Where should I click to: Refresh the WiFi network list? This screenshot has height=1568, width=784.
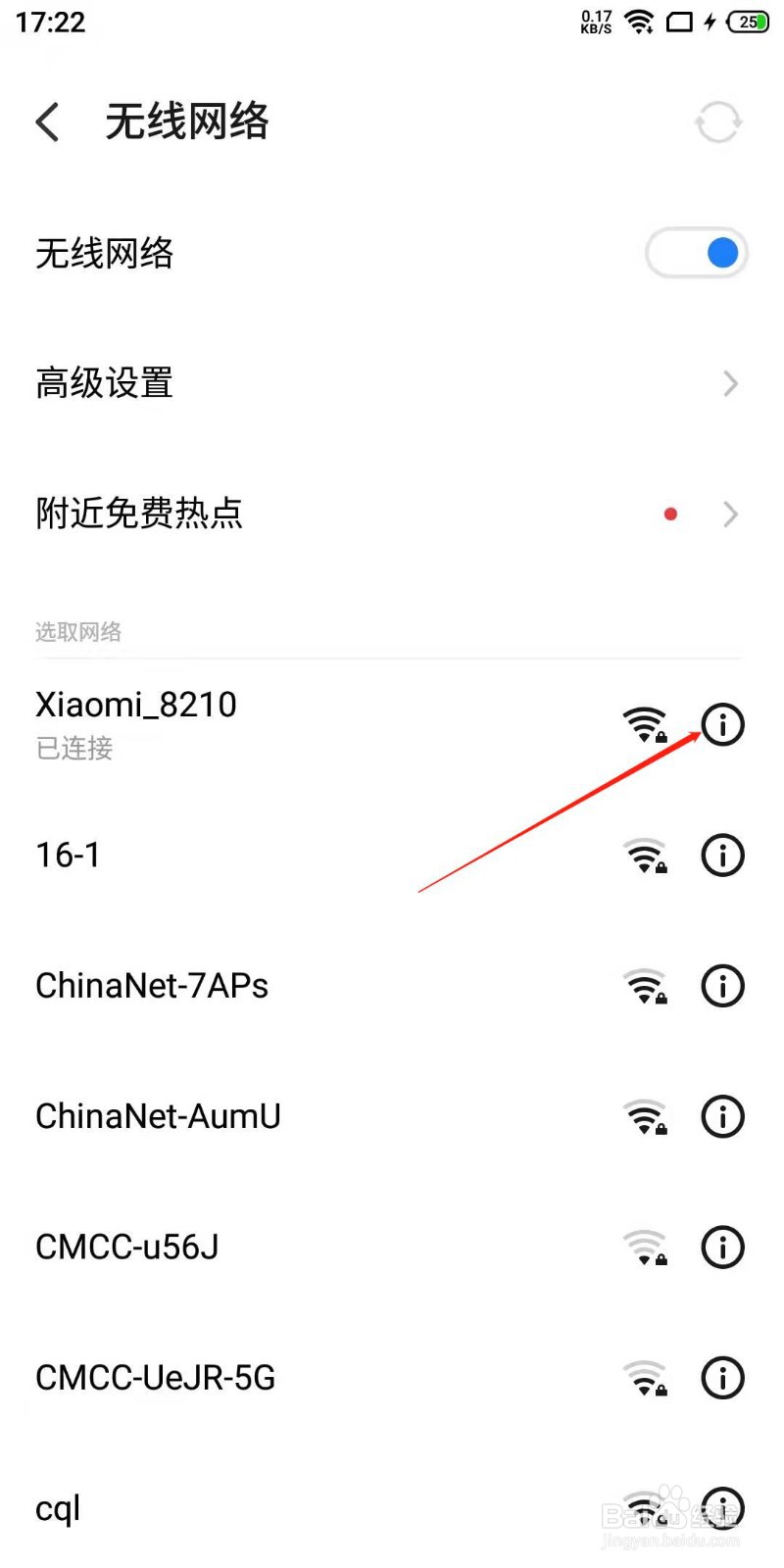718,122
